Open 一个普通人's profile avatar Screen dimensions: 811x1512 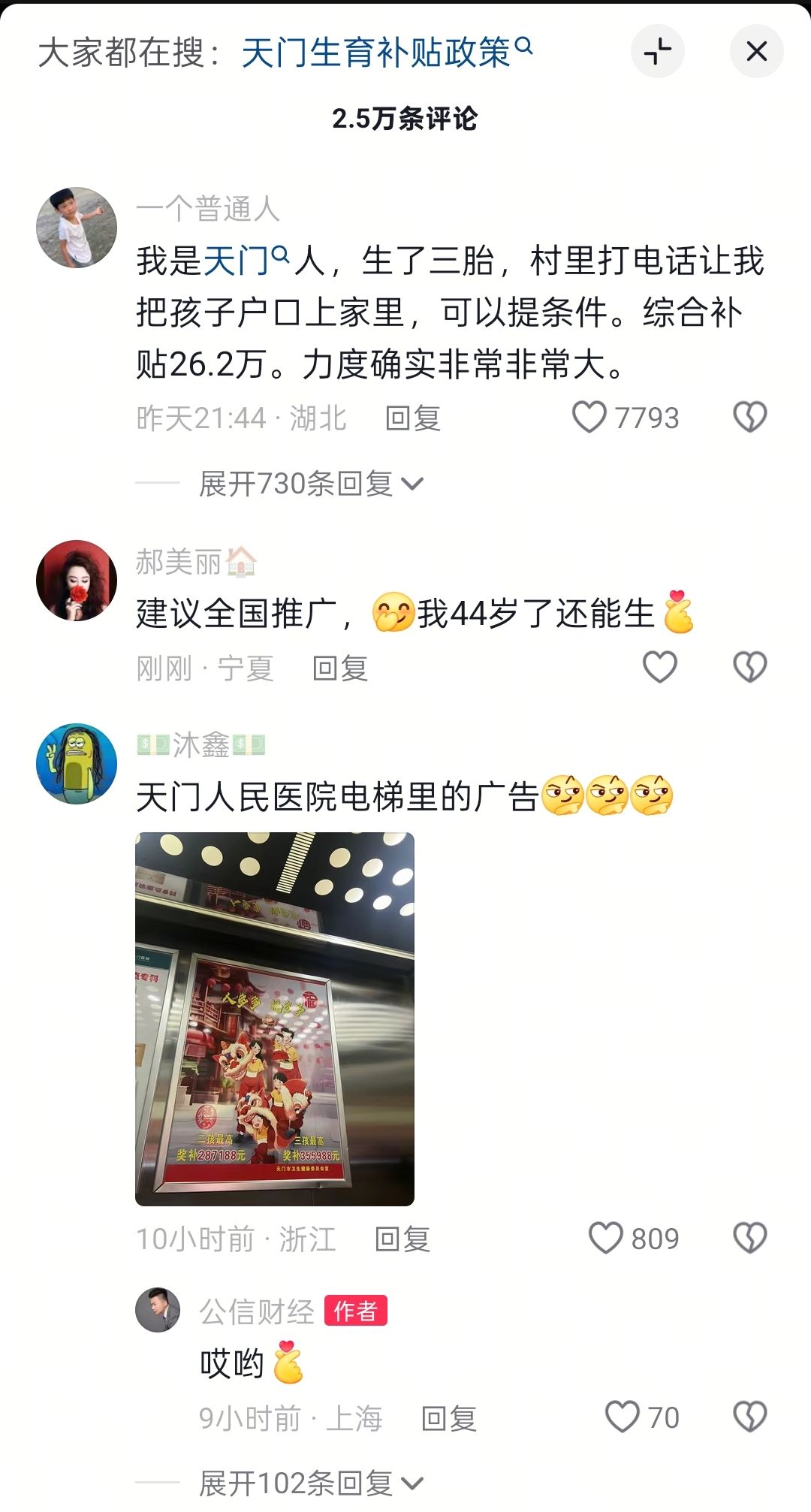(x=77, y=228)
